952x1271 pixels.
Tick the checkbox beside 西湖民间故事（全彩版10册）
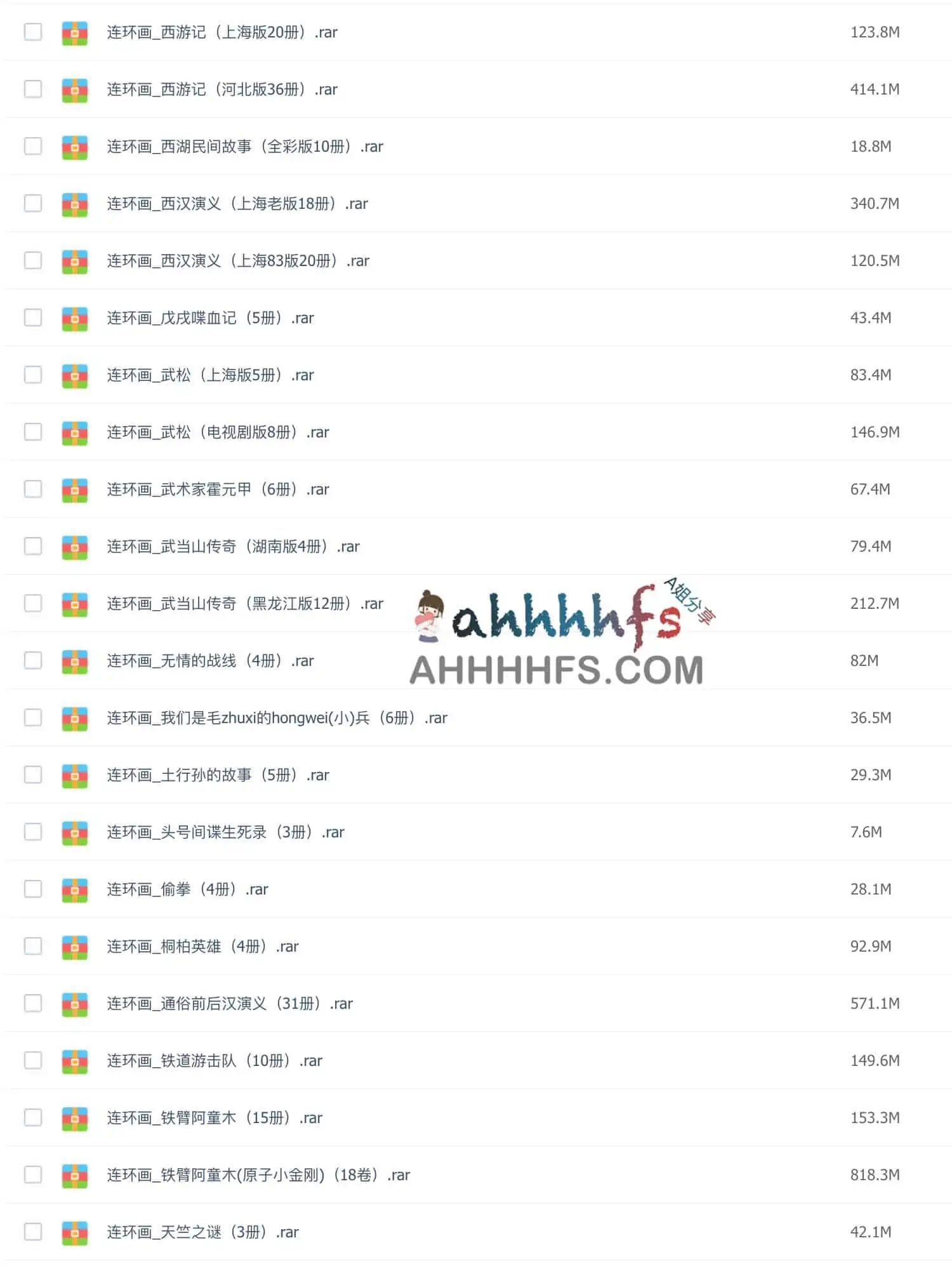[x=33, y=146]
